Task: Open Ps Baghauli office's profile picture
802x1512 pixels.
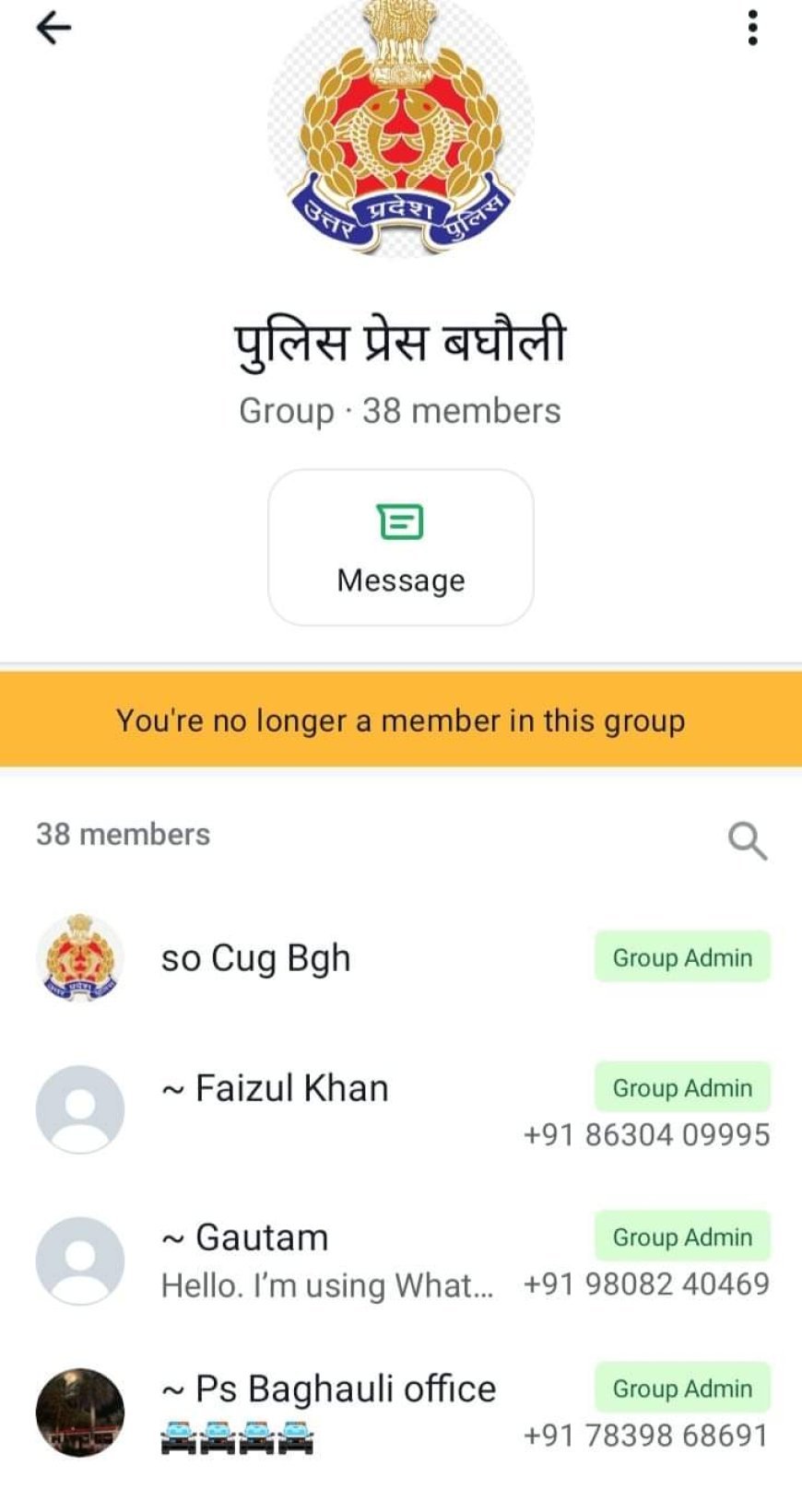Action: [x=79, y=1408]
